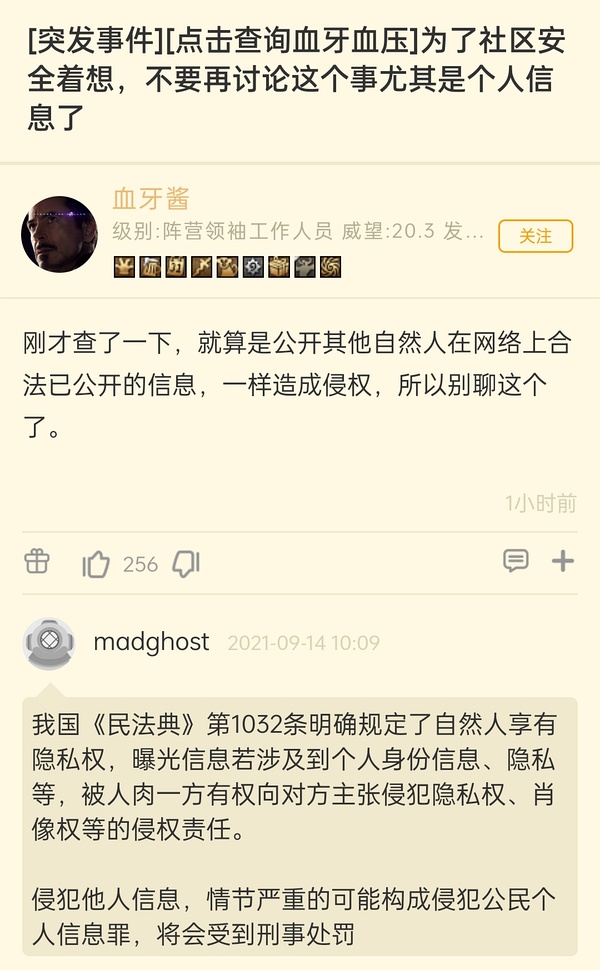View madghost's profile avatar
Viewport: 600px width, 970px height.
click(x=48, y=642)
